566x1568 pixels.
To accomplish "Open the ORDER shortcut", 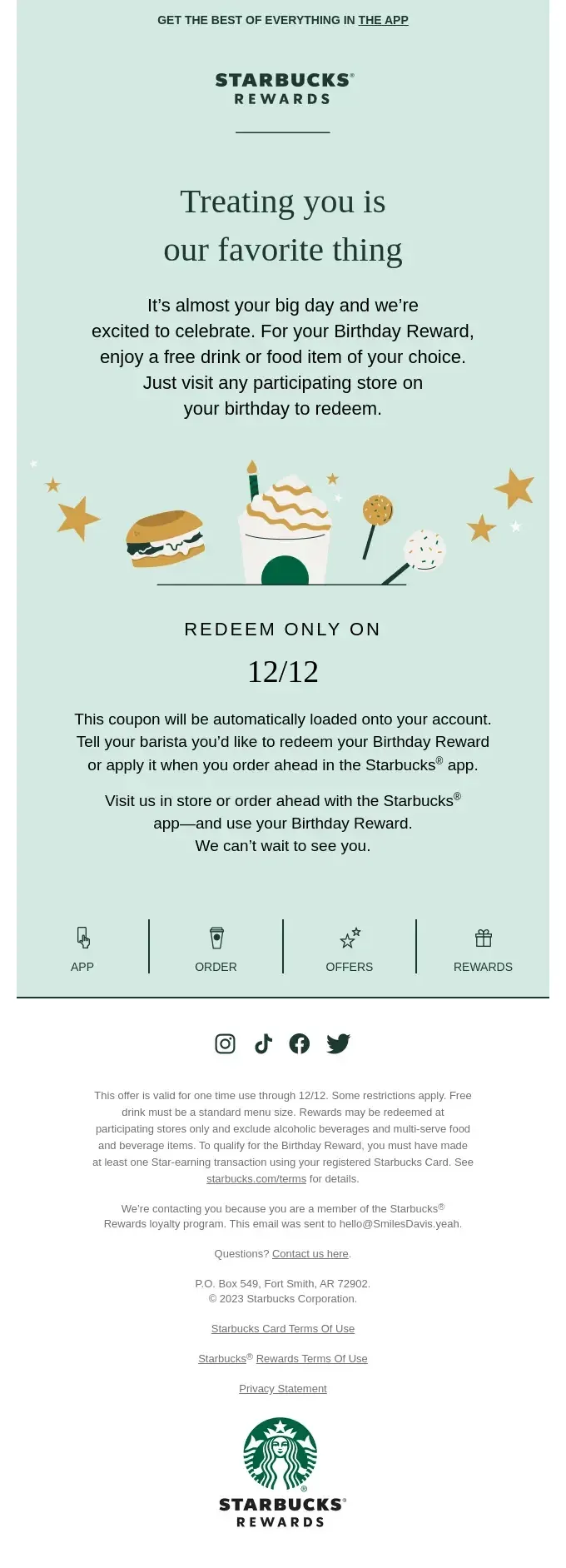I will tap(216, 948).
